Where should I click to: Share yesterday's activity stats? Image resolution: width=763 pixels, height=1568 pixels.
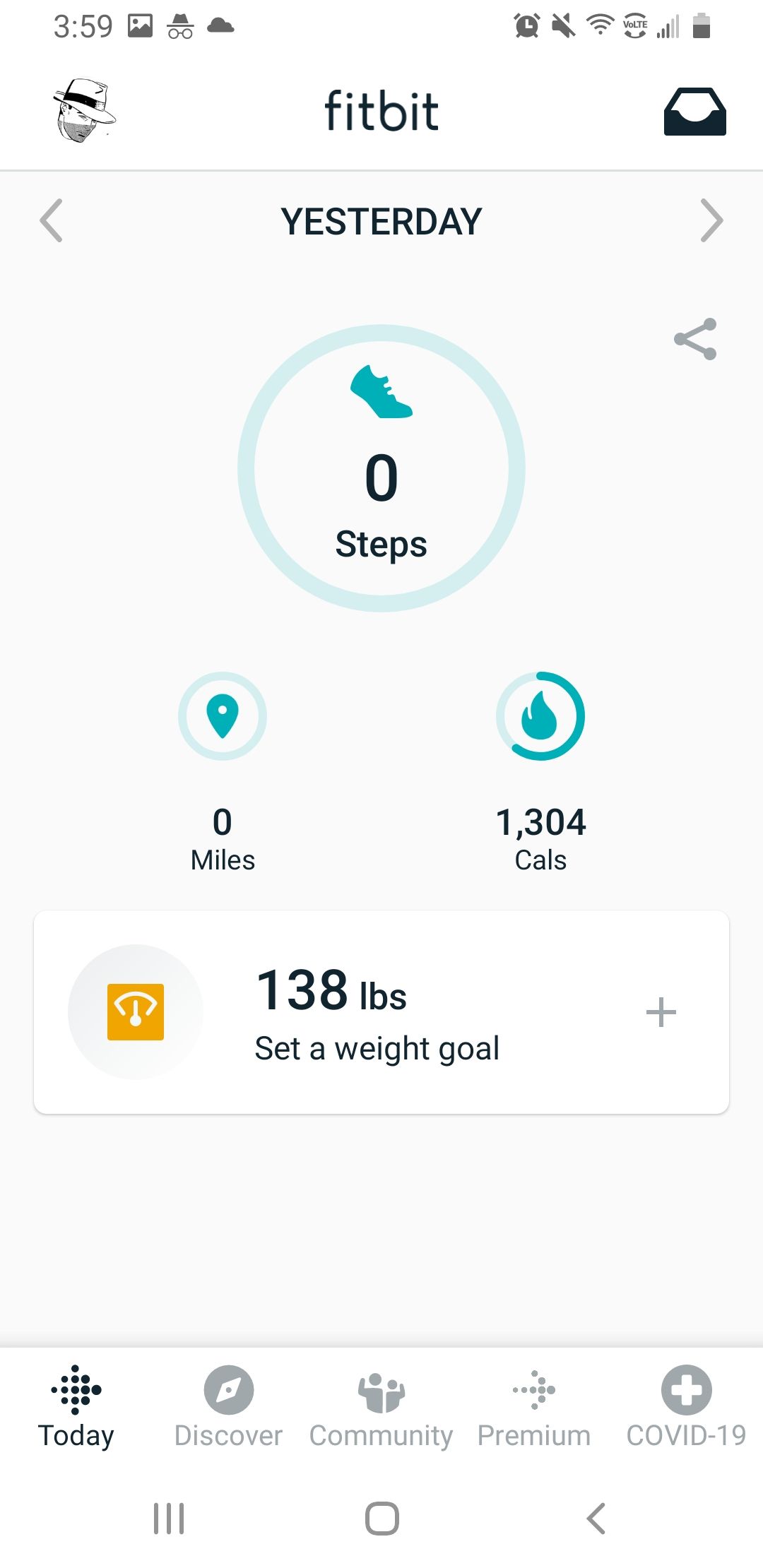695,340
